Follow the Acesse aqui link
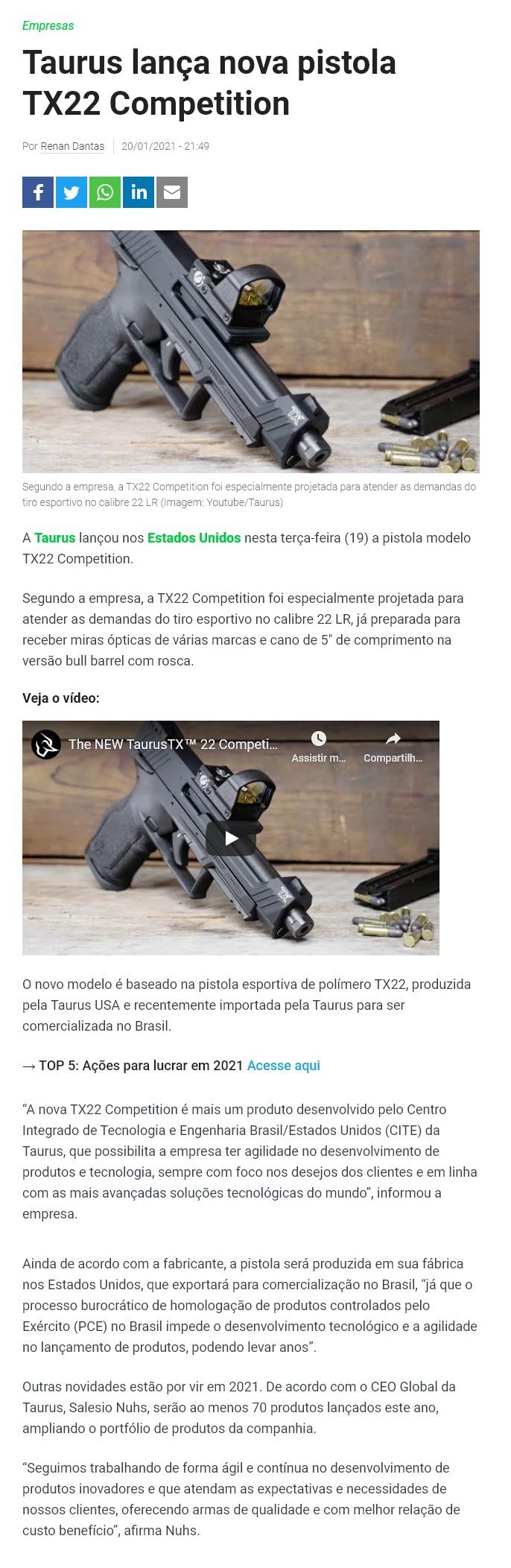This screenshot has height=1568, width=511. [x=283, y=1065]
